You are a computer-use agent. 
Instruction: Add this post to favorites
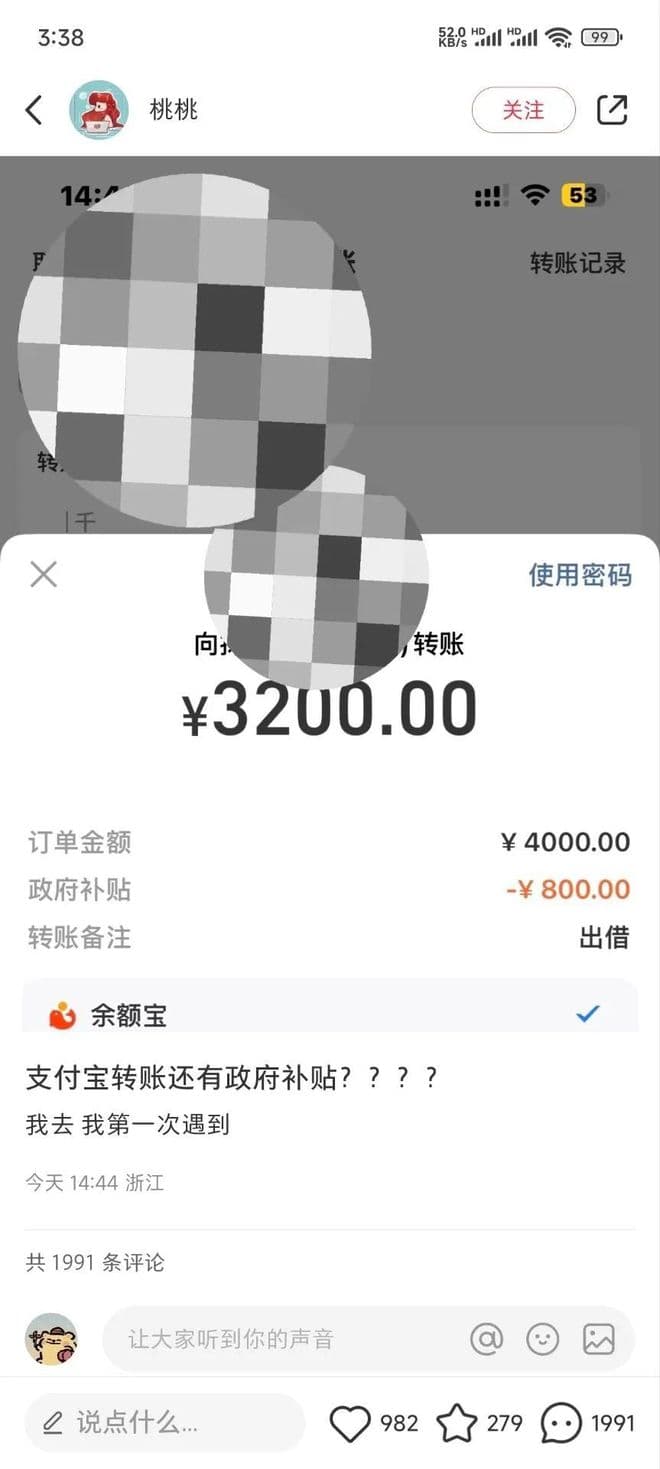click(457, 1423)
